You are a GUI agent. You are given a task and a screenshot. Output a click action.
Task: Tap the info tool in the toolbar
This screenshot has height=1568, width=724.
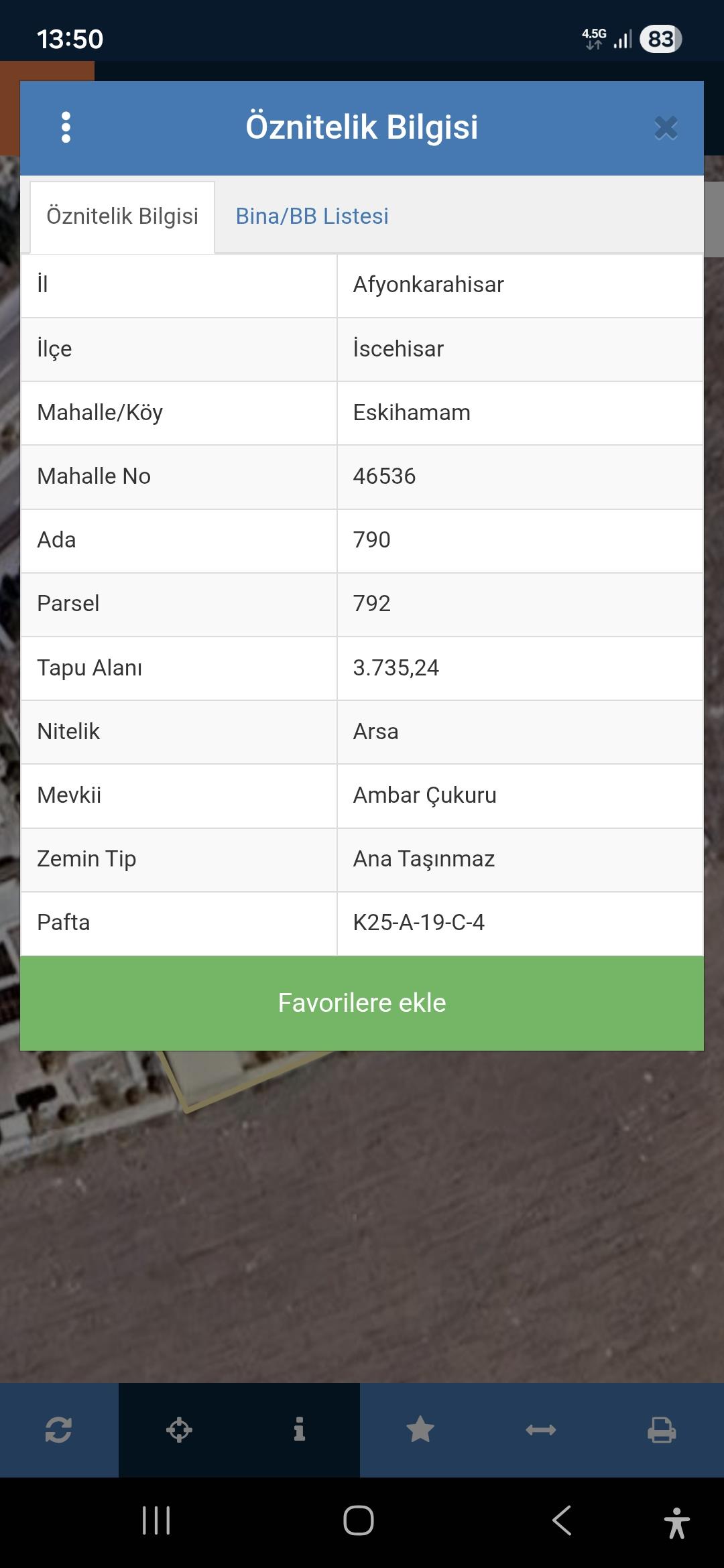tap(300, 1430)
